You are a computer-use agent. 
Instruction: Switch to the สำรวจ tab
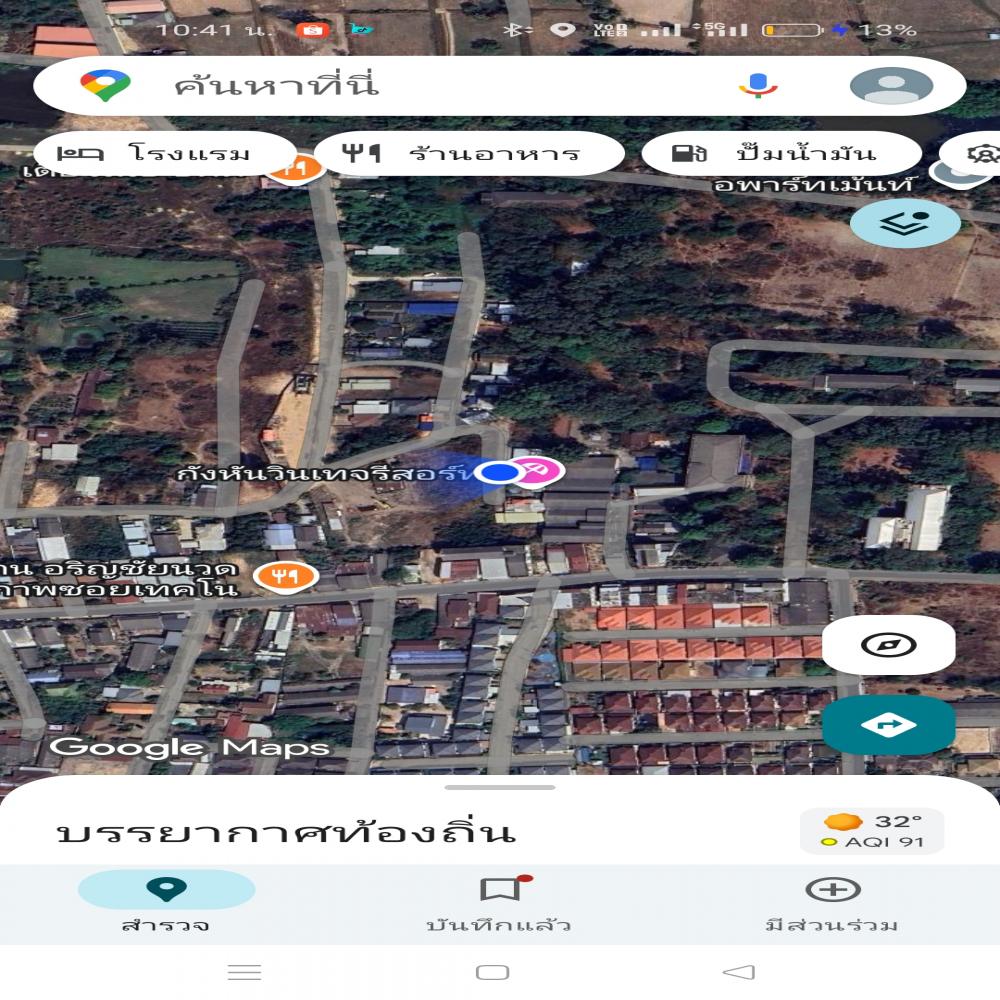166,903
